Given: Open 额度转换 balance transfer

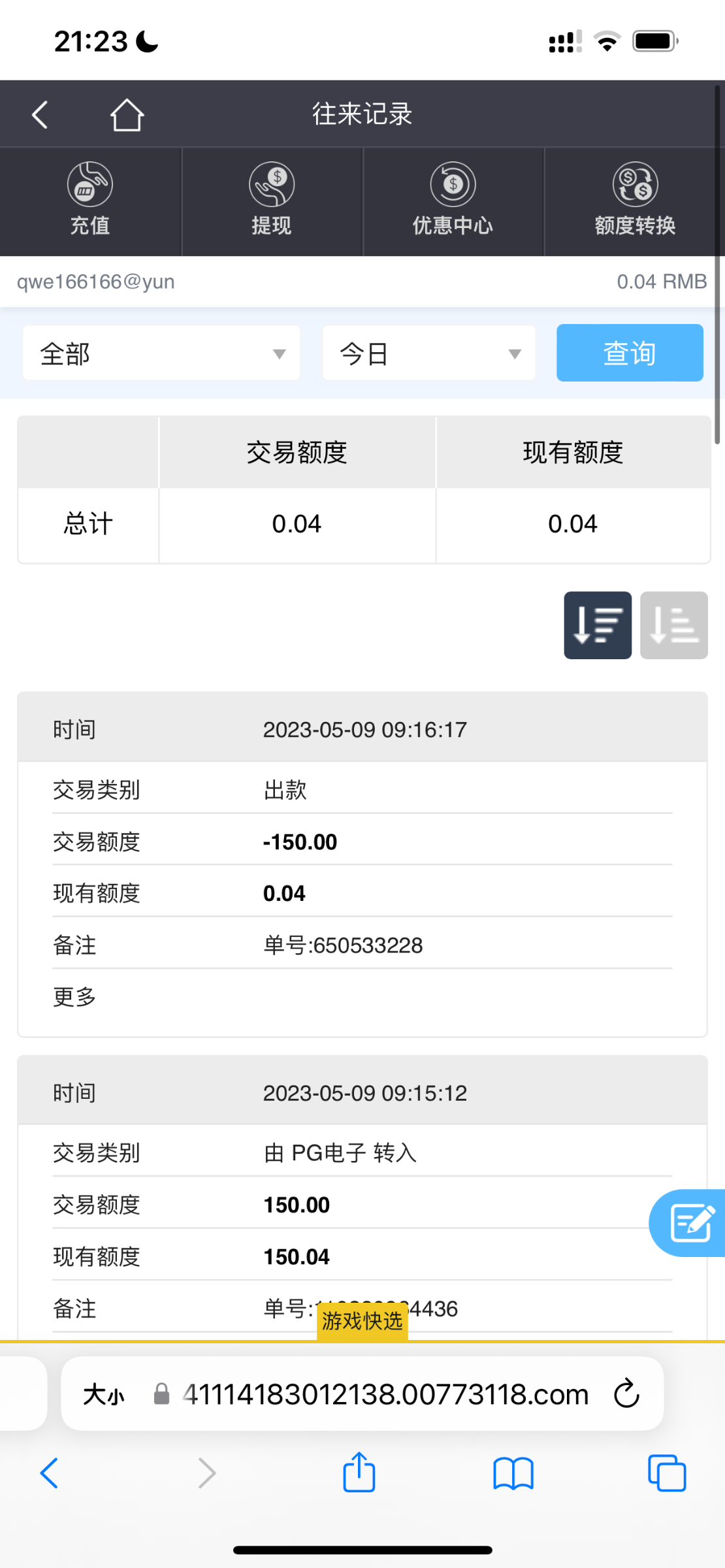Looking at the screenshot, I should tap(635, 201).
